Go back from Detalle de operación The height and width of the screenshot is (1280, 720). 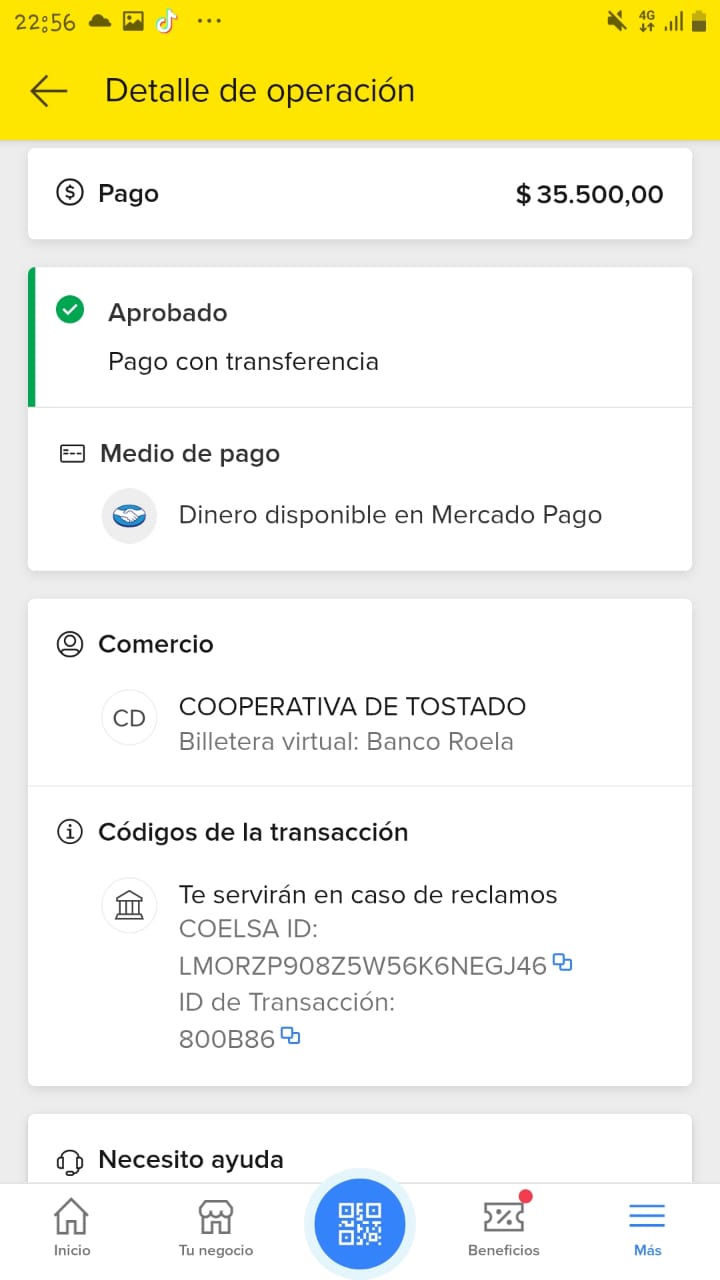[48, 91]
